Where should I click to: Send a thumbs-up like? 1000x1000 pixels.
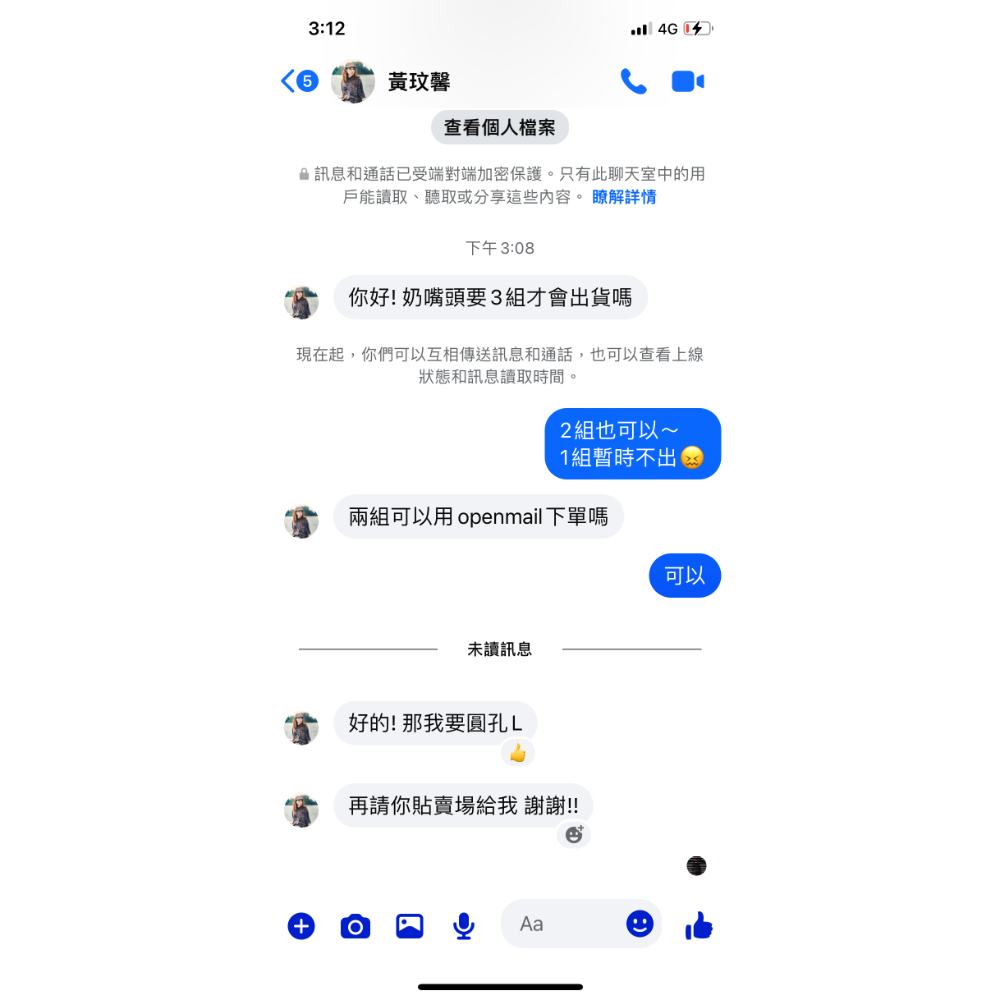point(699,925)
